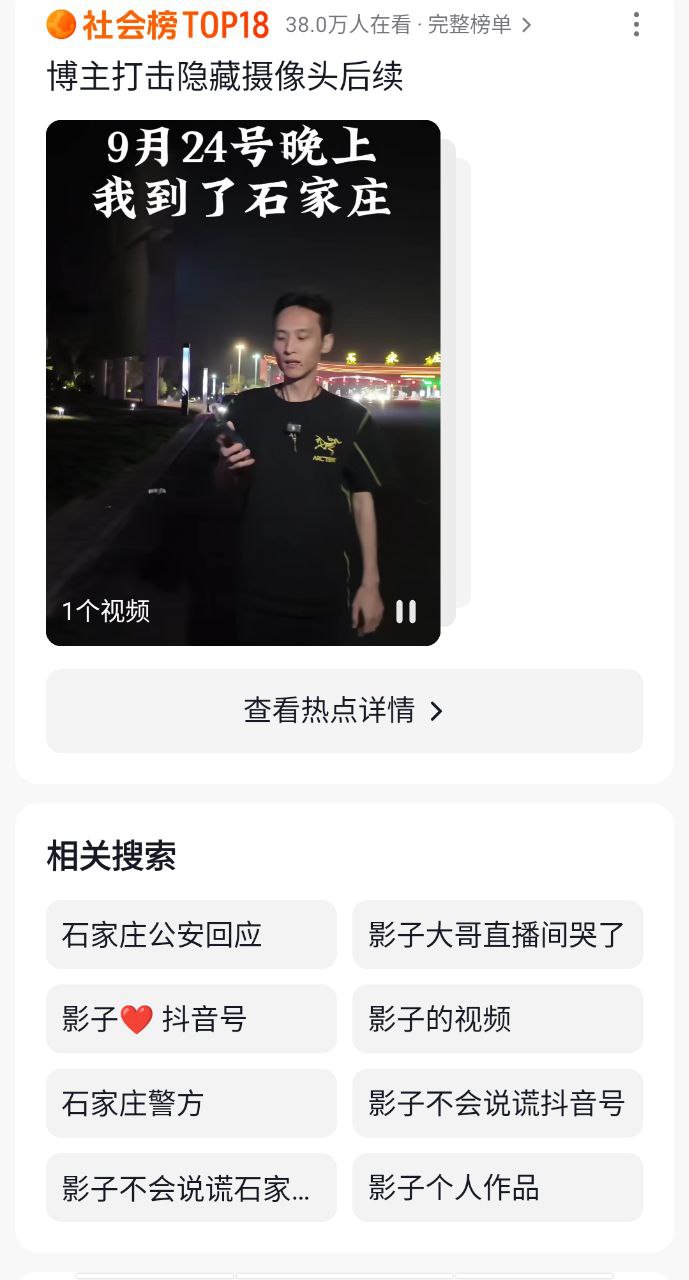Select the 影子❤️抖音号 suggestion
689x1280 pixels.
click(191, 1019)
